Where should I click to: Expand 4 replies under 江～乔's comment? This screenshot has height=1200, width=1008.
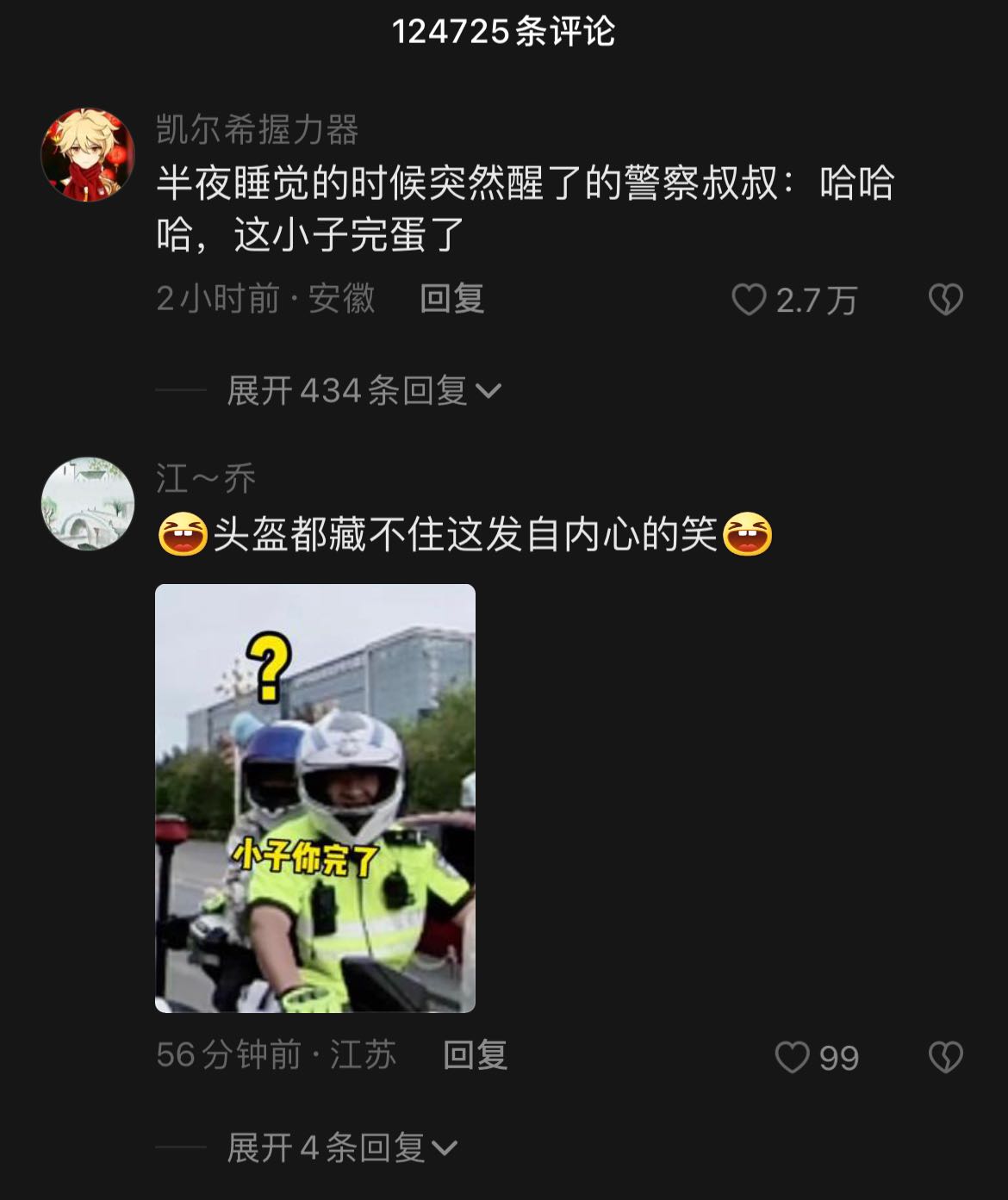[x=341, y=1147]
